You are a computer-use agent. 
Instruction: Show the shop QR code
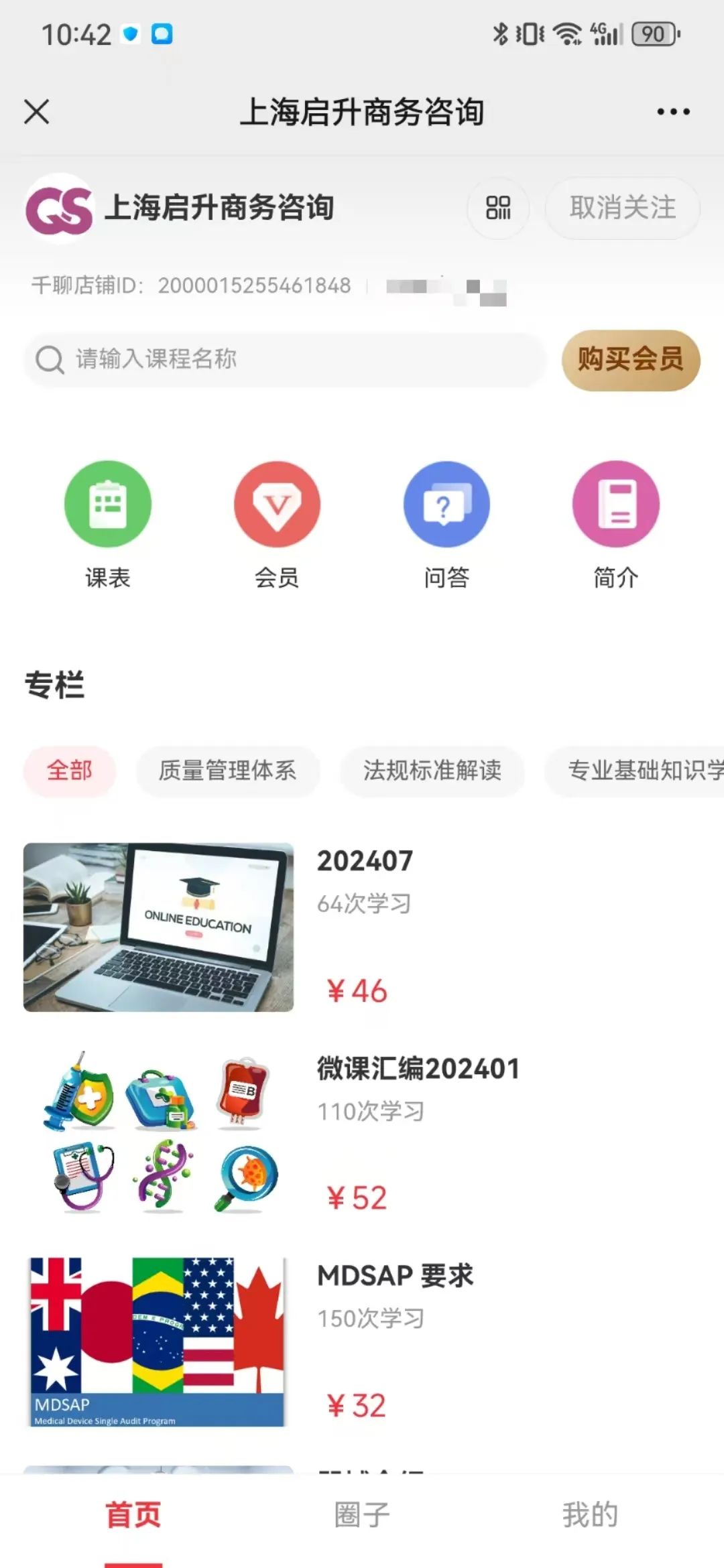[x=498, y=208]
